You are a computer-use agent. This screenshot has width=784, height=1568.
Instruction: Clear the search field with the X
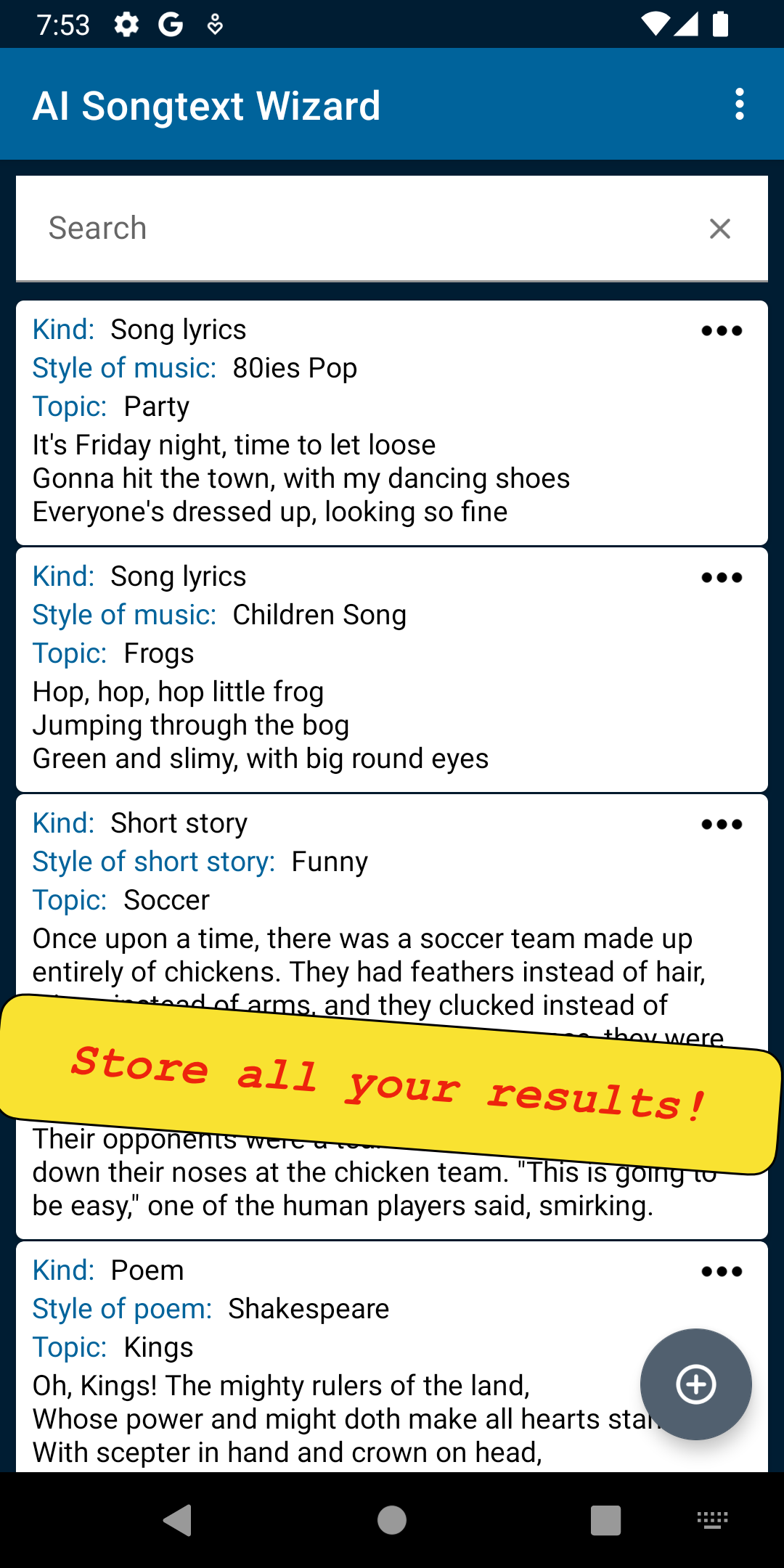click(x=719, y=229)
